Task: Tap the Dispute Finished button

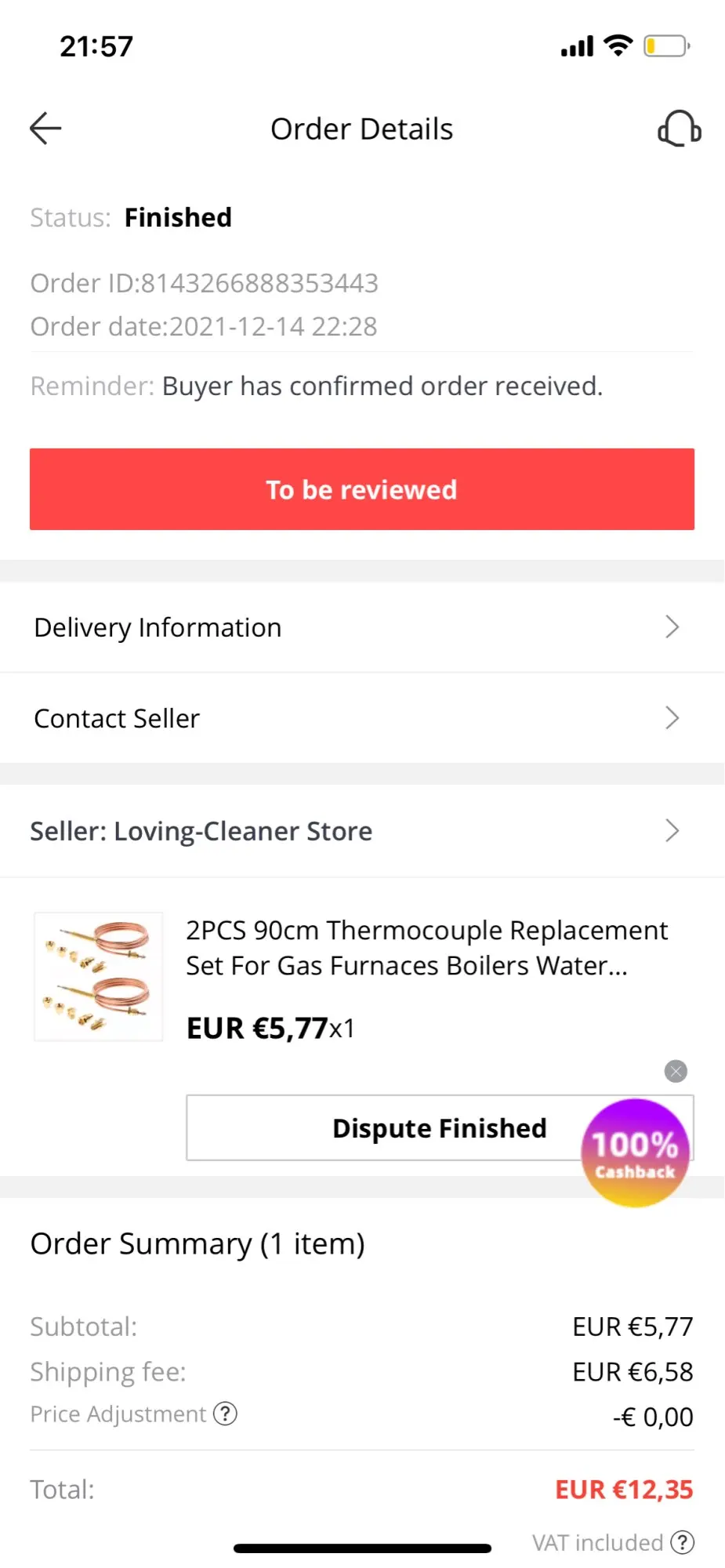Action: click(x=384, y=1128)
